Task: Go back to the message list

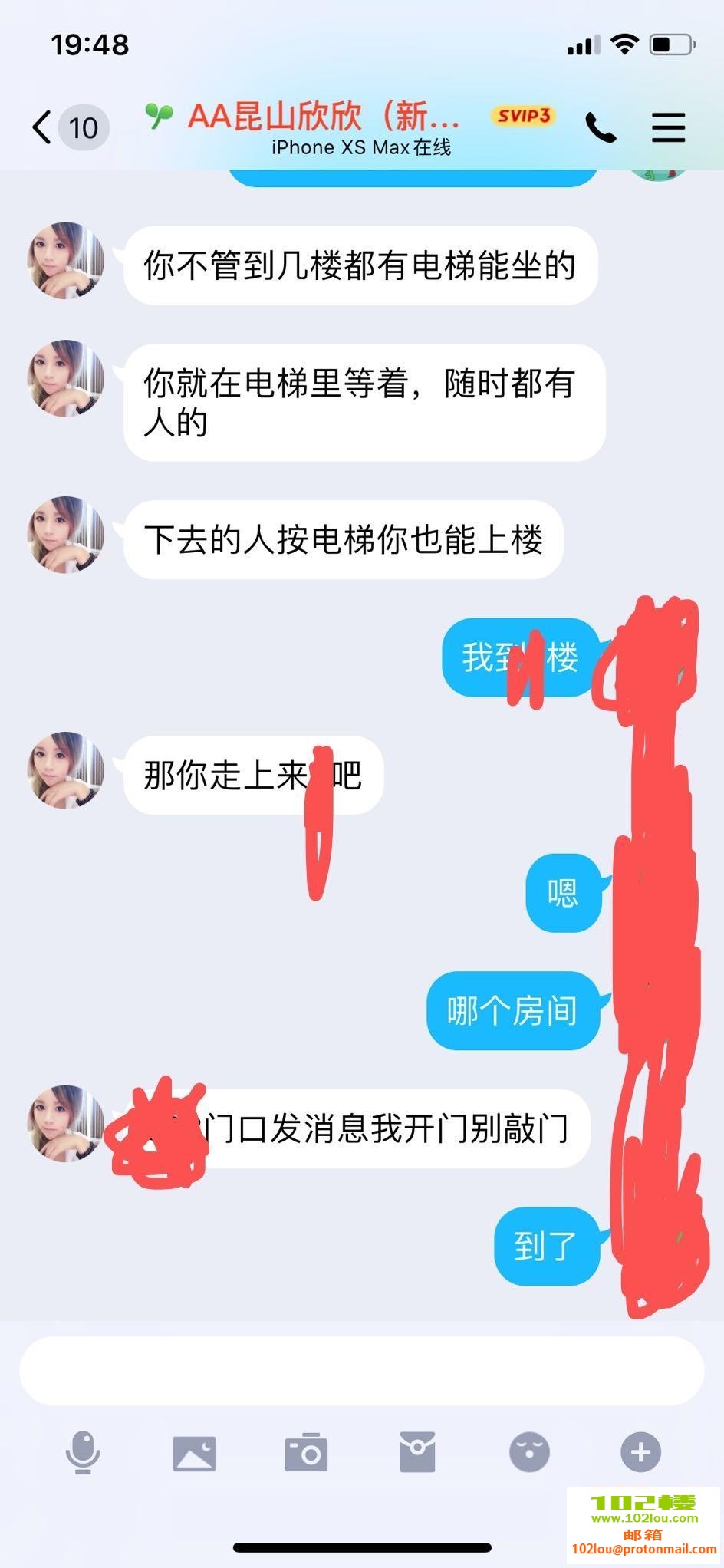Action: click(x=43, y=127)
